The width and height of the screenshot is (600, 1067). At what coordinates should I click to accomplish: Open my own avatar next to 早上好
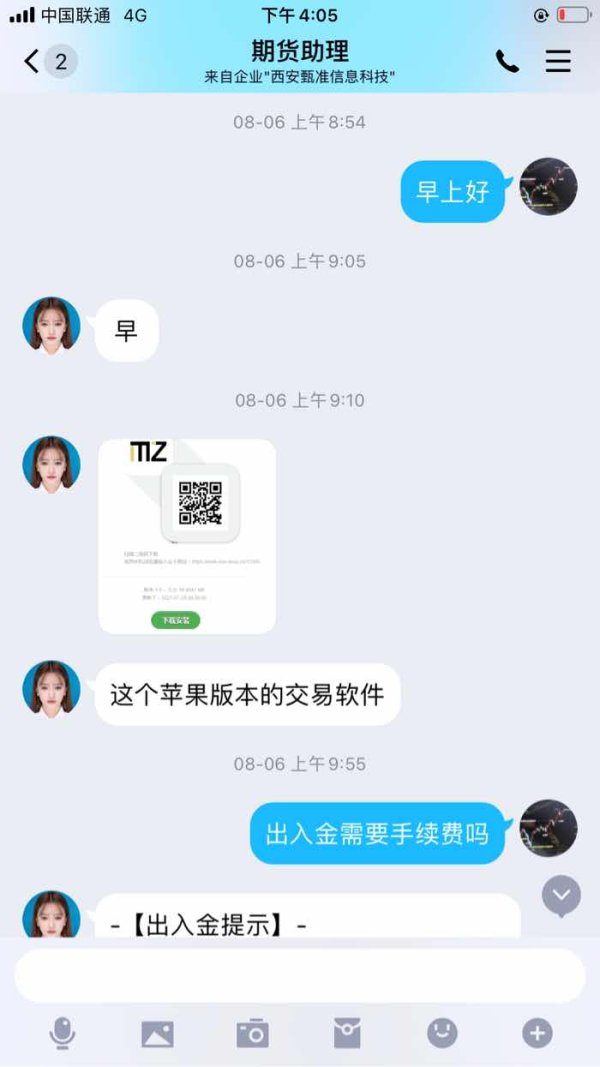click(x=548, y=186)
